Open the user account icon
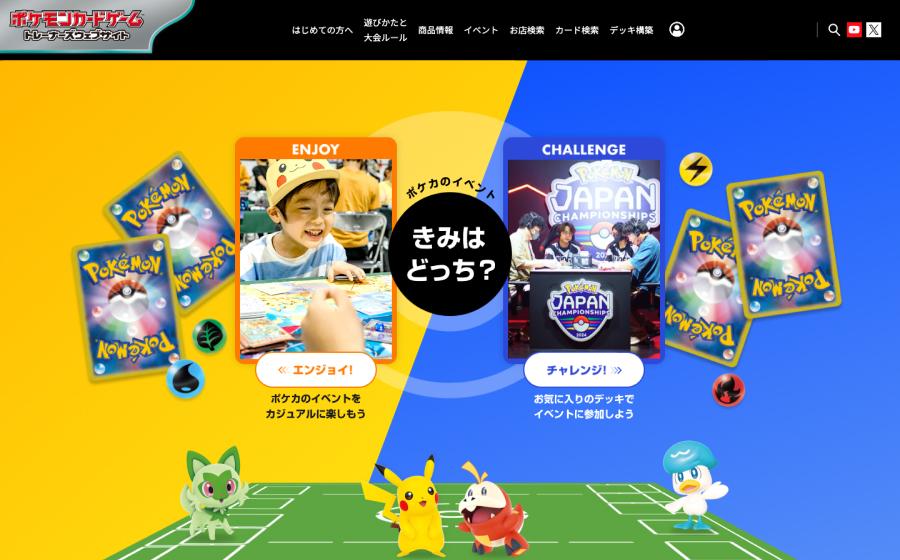900x560 pixels. (677, 30)
